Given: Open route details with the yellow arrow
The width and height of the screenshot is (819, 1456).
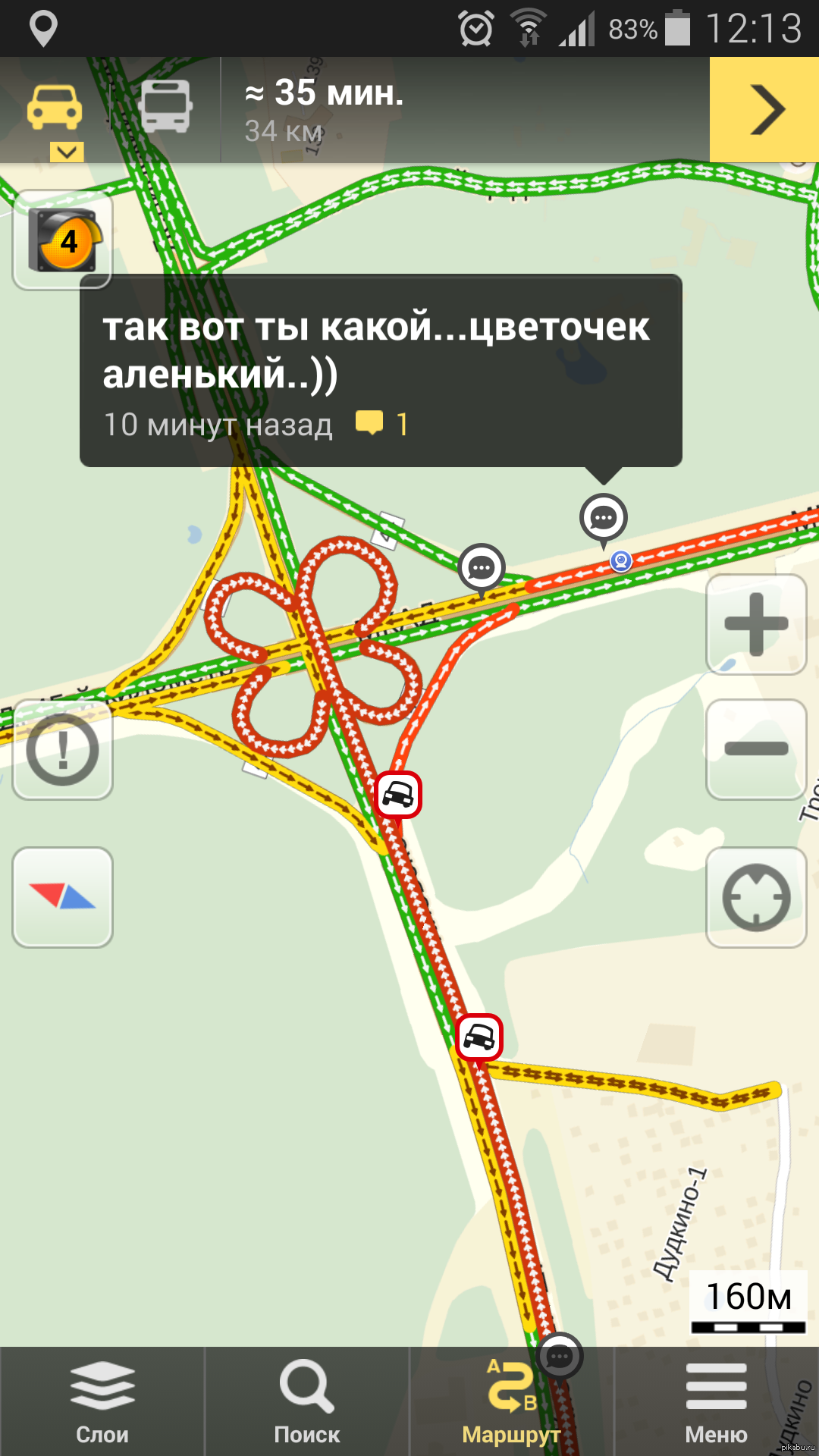Looking at the screenshot, I should pos(764,110).
